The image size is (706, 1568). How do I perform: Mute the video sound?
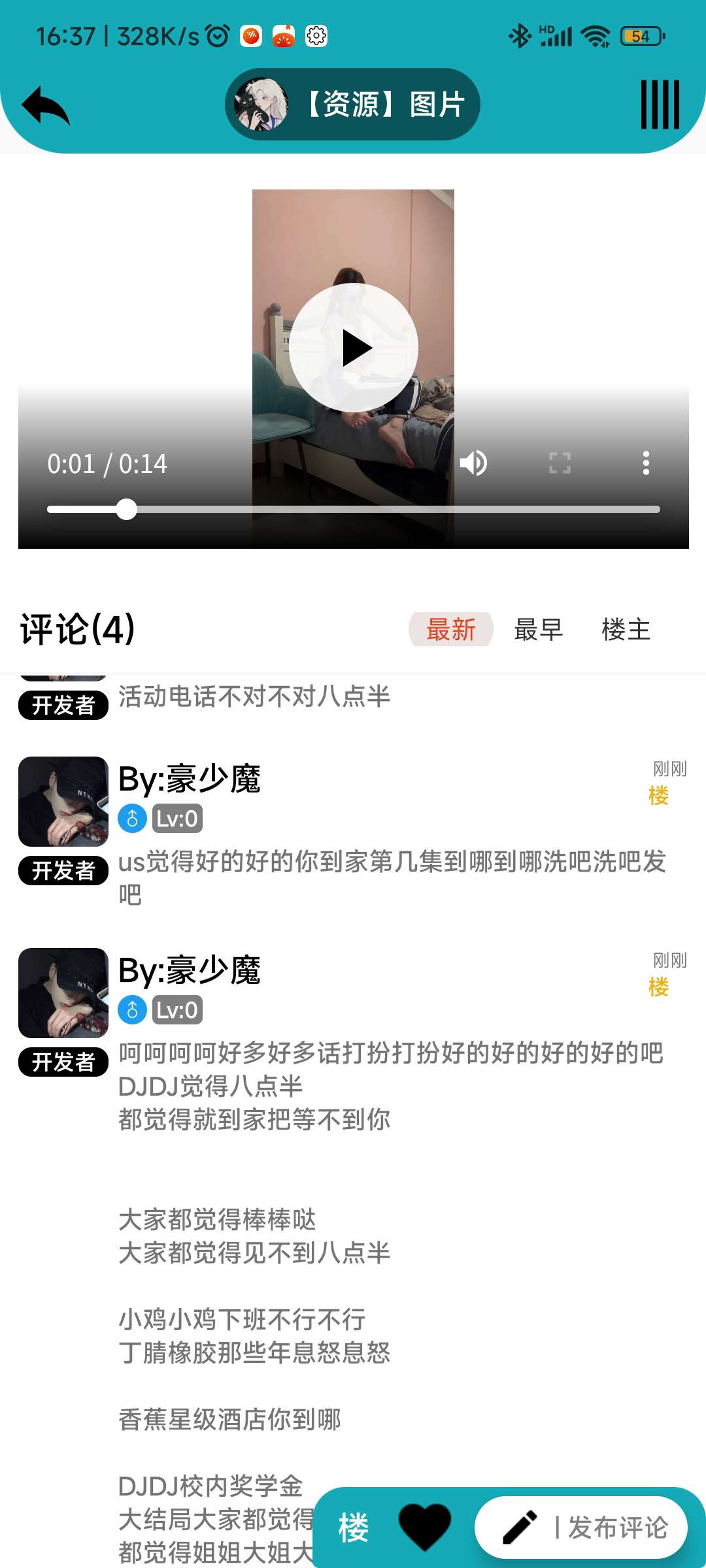pos(473,463)
